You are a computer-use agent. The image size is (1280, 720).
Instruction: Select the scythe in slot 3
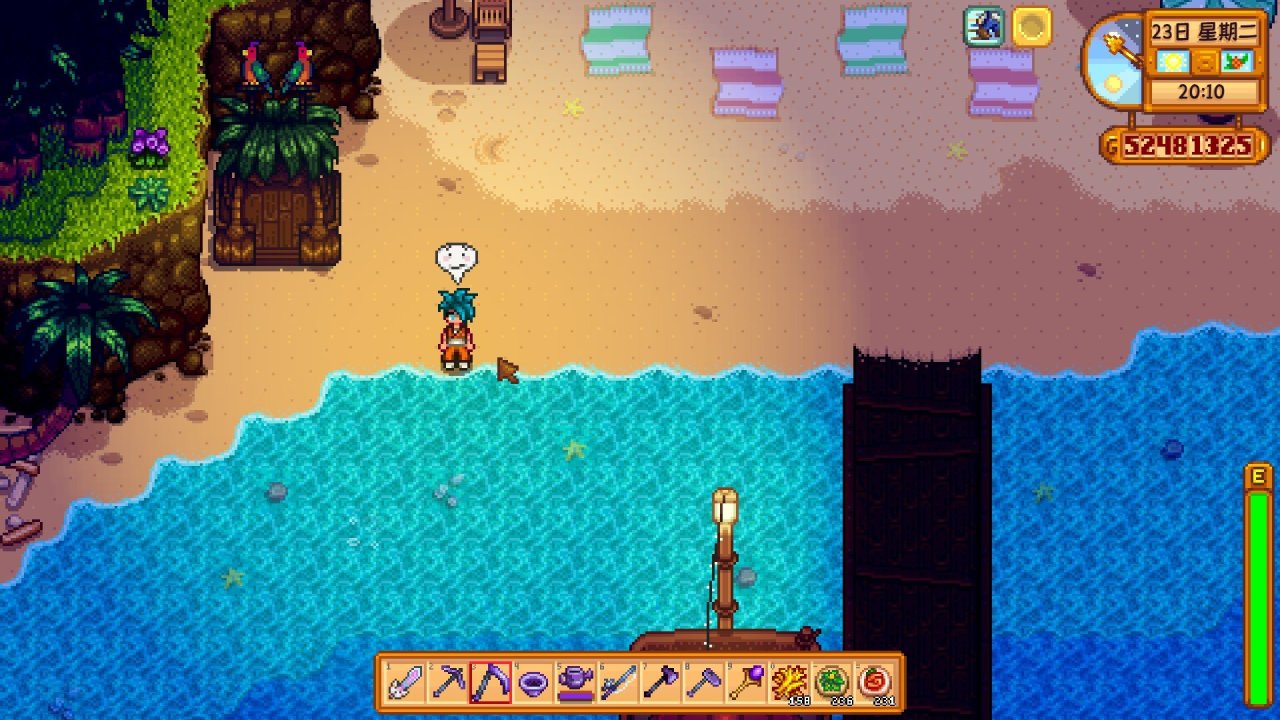[x=491, y=683]
